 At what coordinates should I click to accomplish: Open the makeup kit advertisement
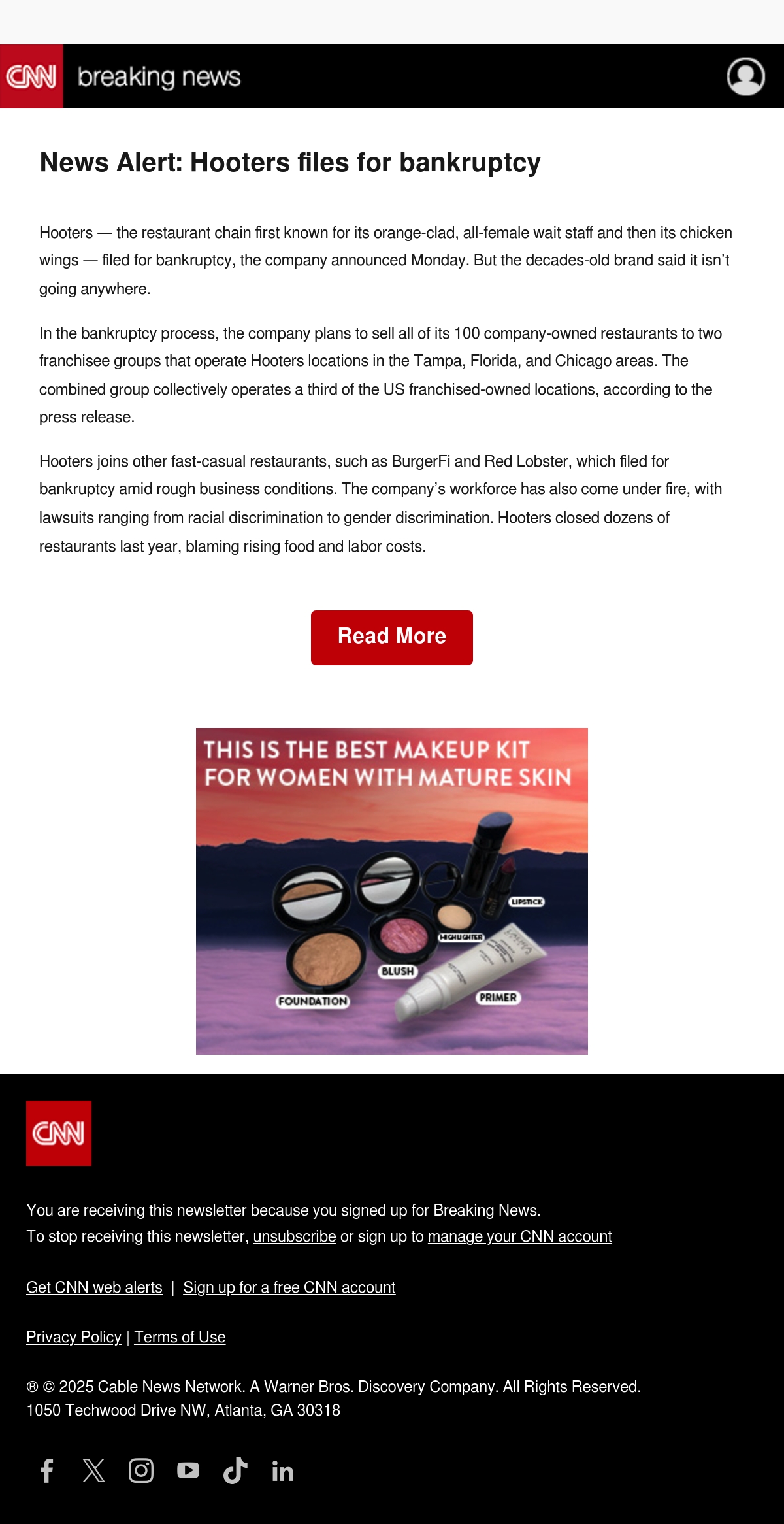[x=392, y=891]
